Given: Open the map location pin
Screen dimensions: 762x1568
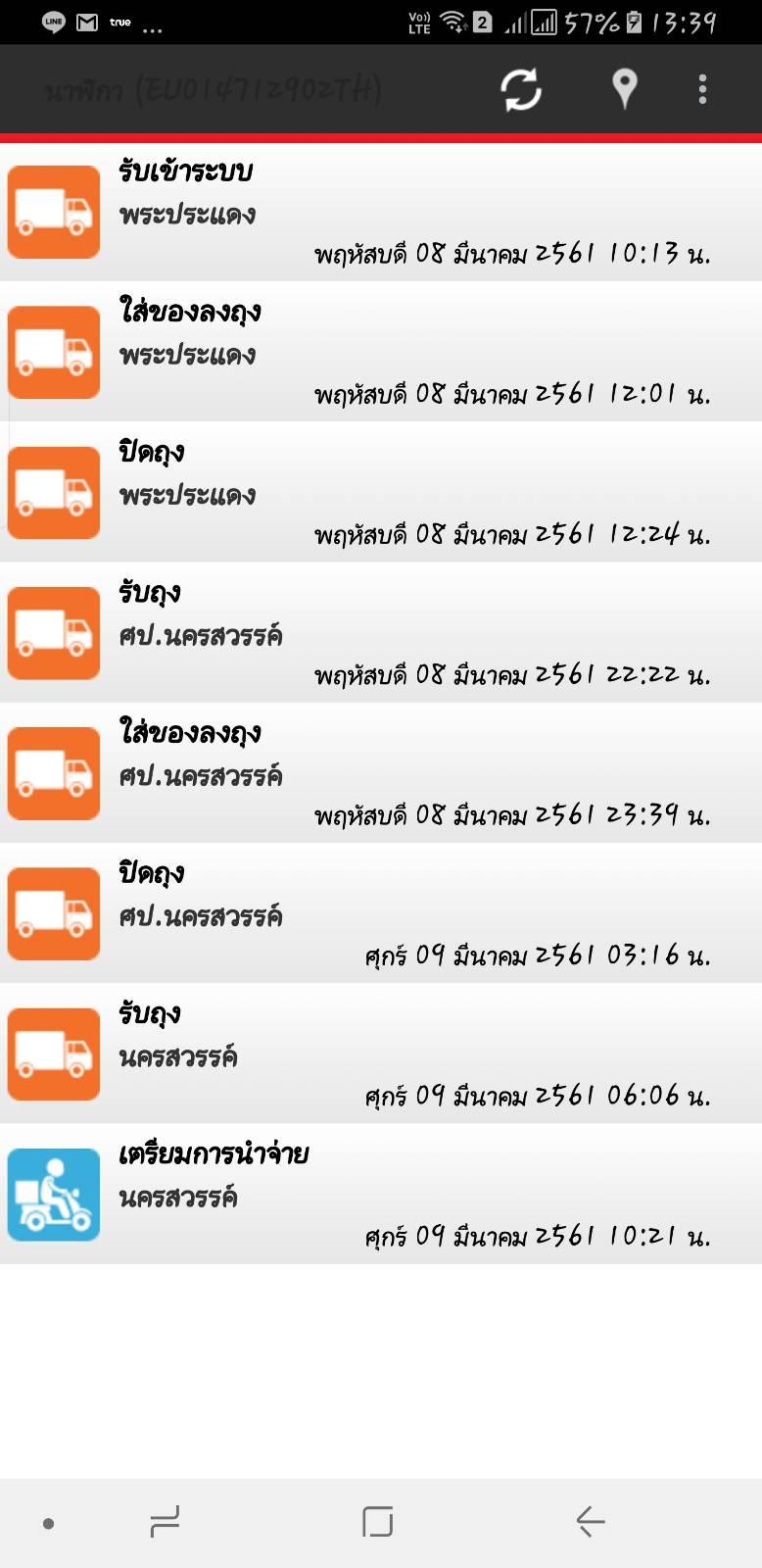Looking at the screenshot, I should (624, 90).
